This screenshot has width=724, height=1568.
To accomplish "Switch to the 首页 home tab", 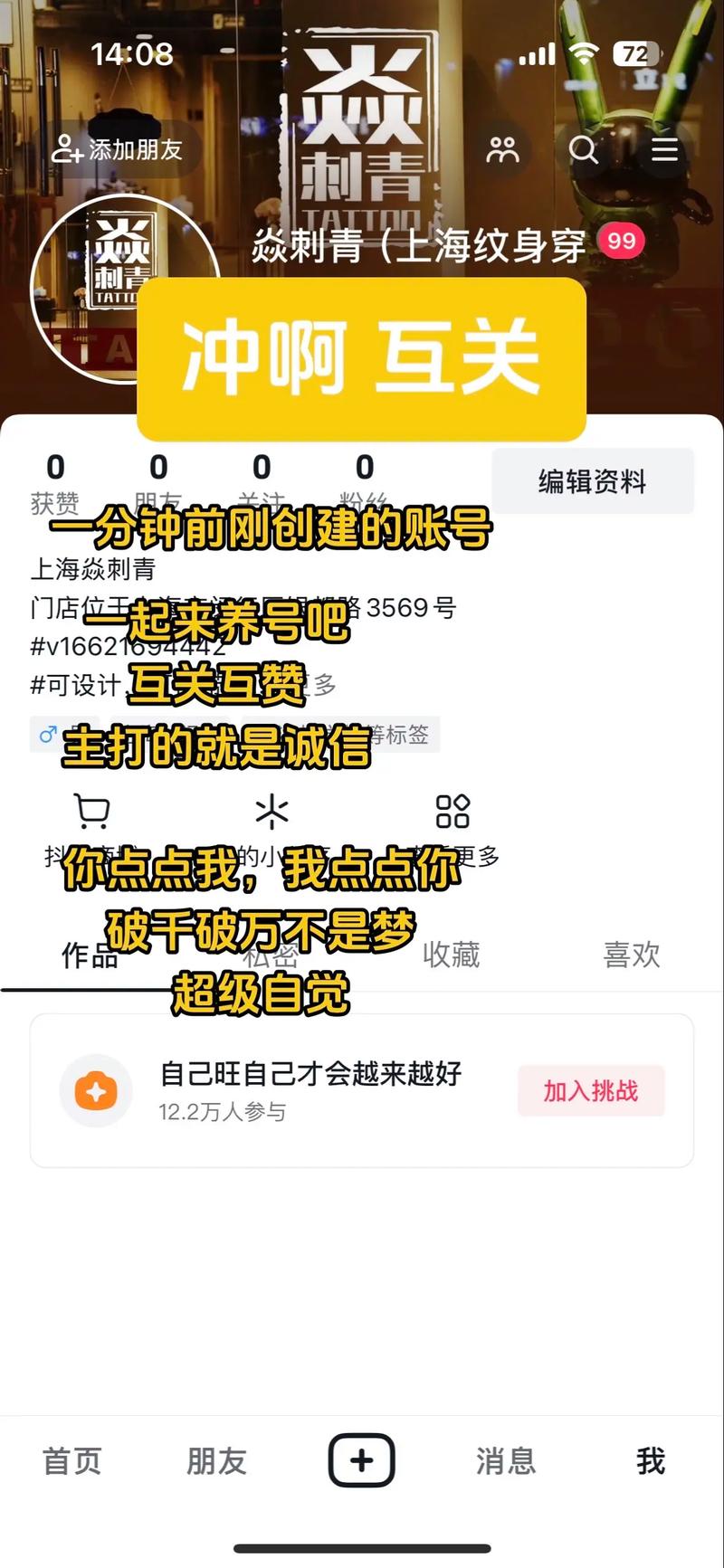I will click(71, 1460).
